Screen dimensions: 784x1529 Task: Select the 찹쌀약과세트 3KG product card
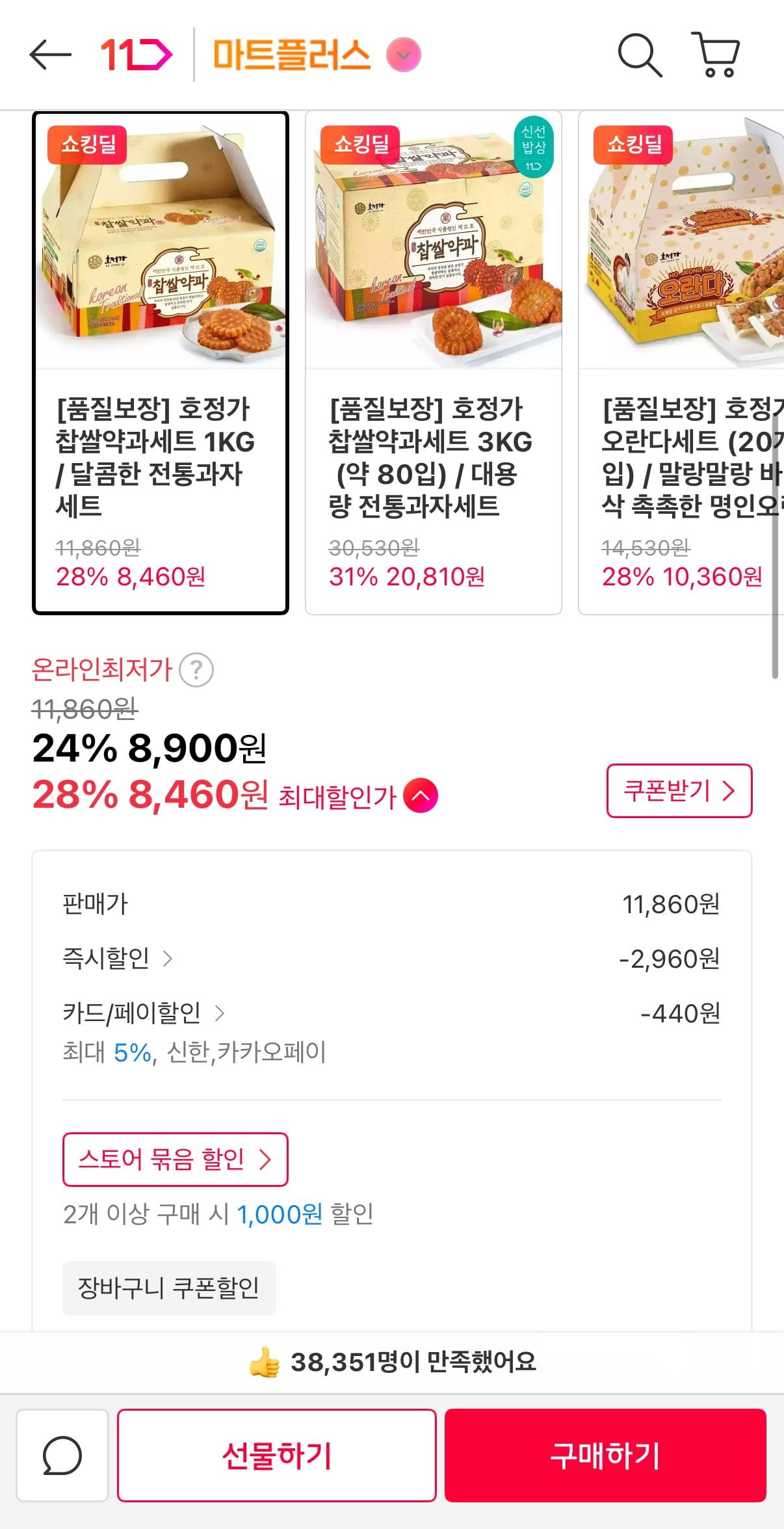(x=433, y=362)
